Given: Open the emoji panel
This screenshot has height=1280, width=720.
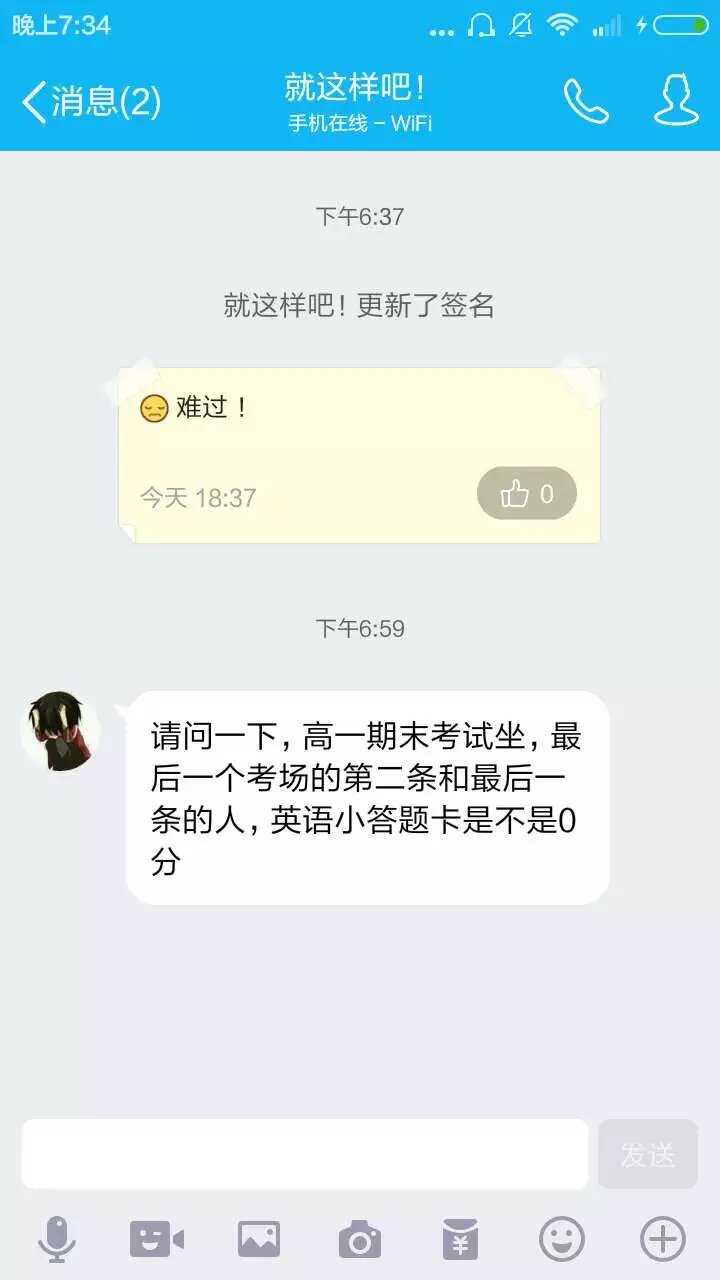Looking at the screenshot, I should (562, 1240).
